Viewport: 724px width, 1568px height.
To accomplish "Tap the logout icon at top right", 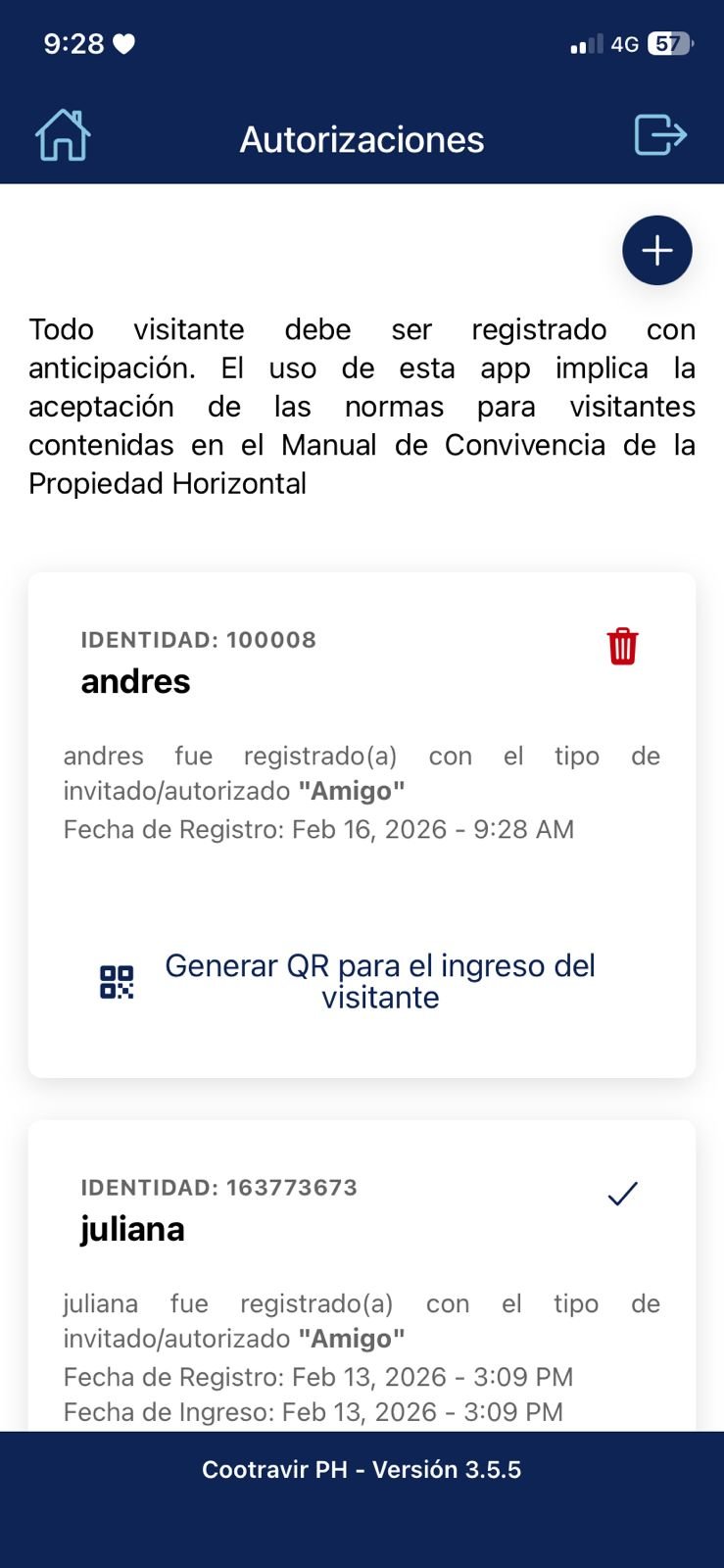I will click(661, 136).
